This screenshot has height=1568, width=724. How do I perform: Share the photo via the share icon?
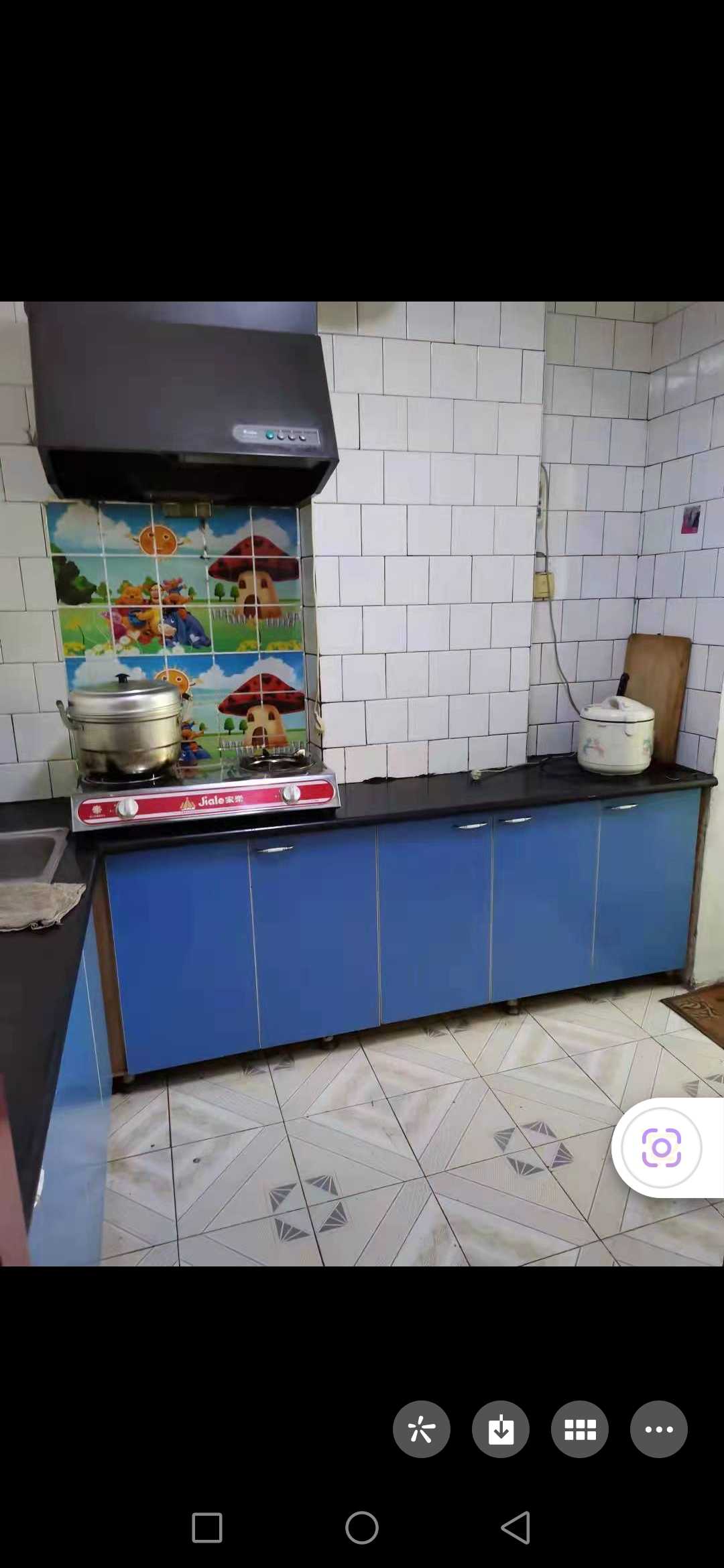(x=421, y=1429)
